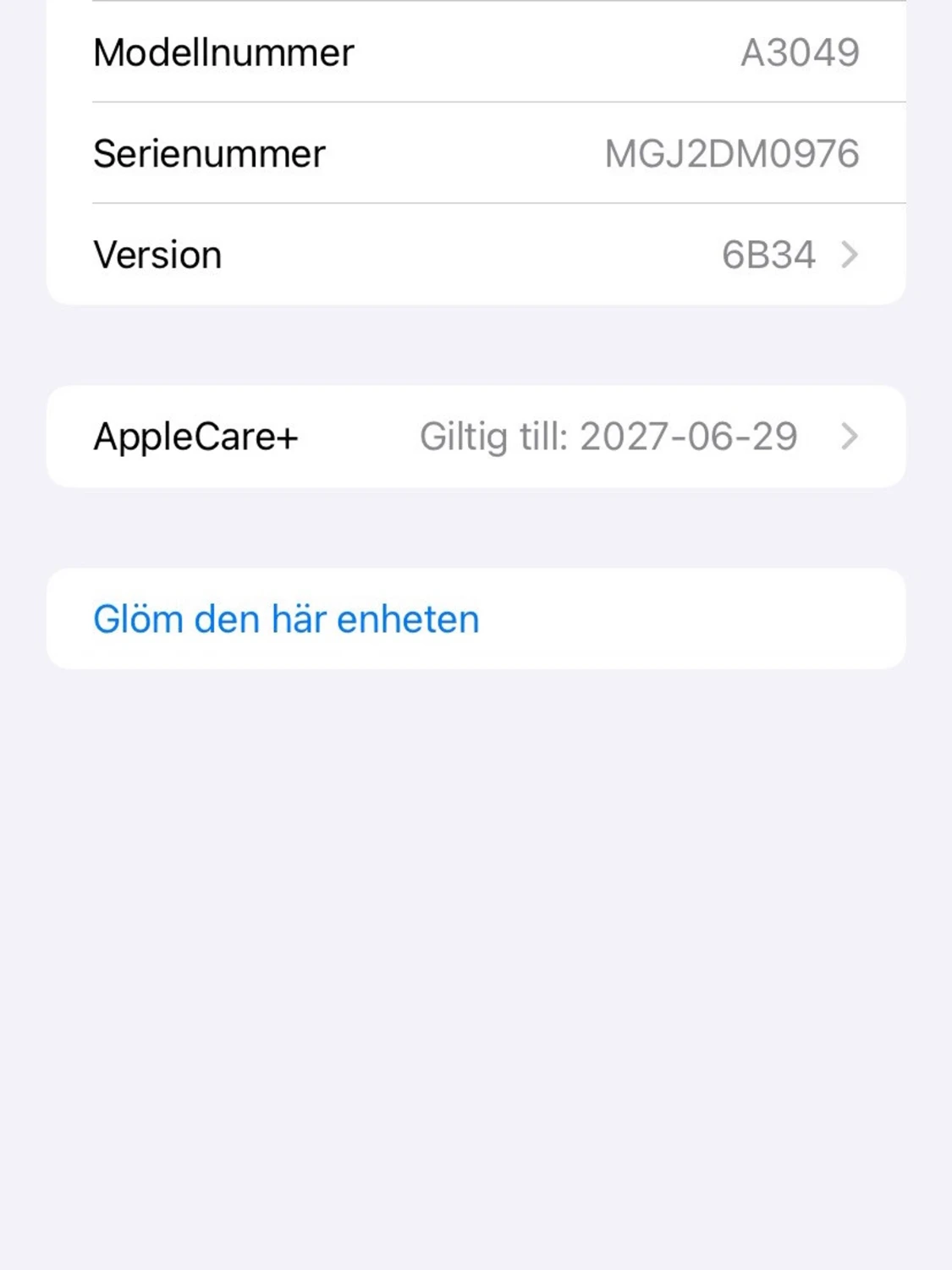Select the serial number MGJ2DM0976
952x1270 pixels.
[x=734, y=153]
